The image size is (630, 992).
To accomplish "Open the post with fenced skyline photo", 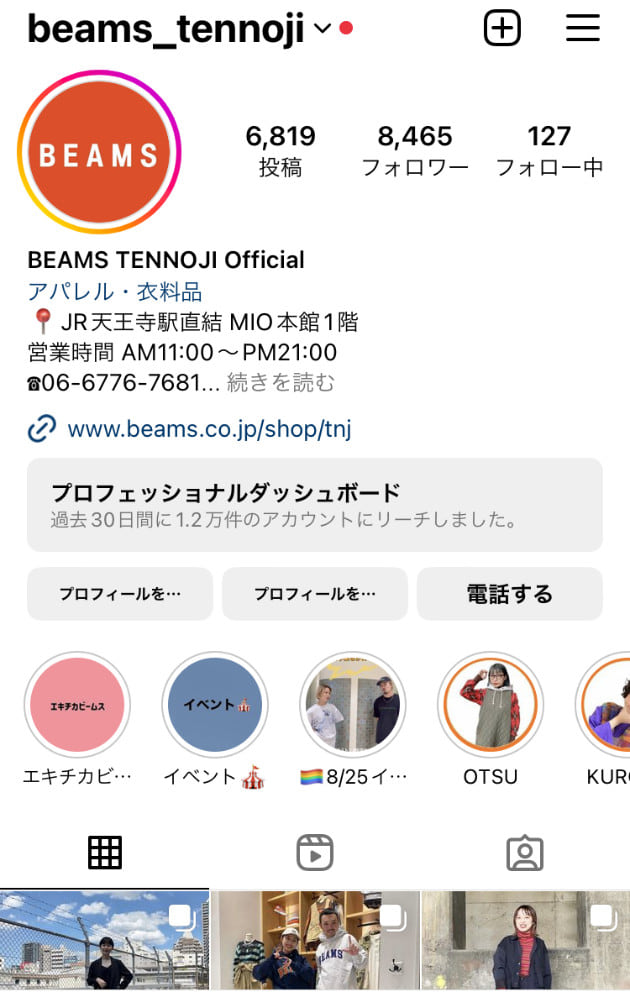I will [104, 941].
